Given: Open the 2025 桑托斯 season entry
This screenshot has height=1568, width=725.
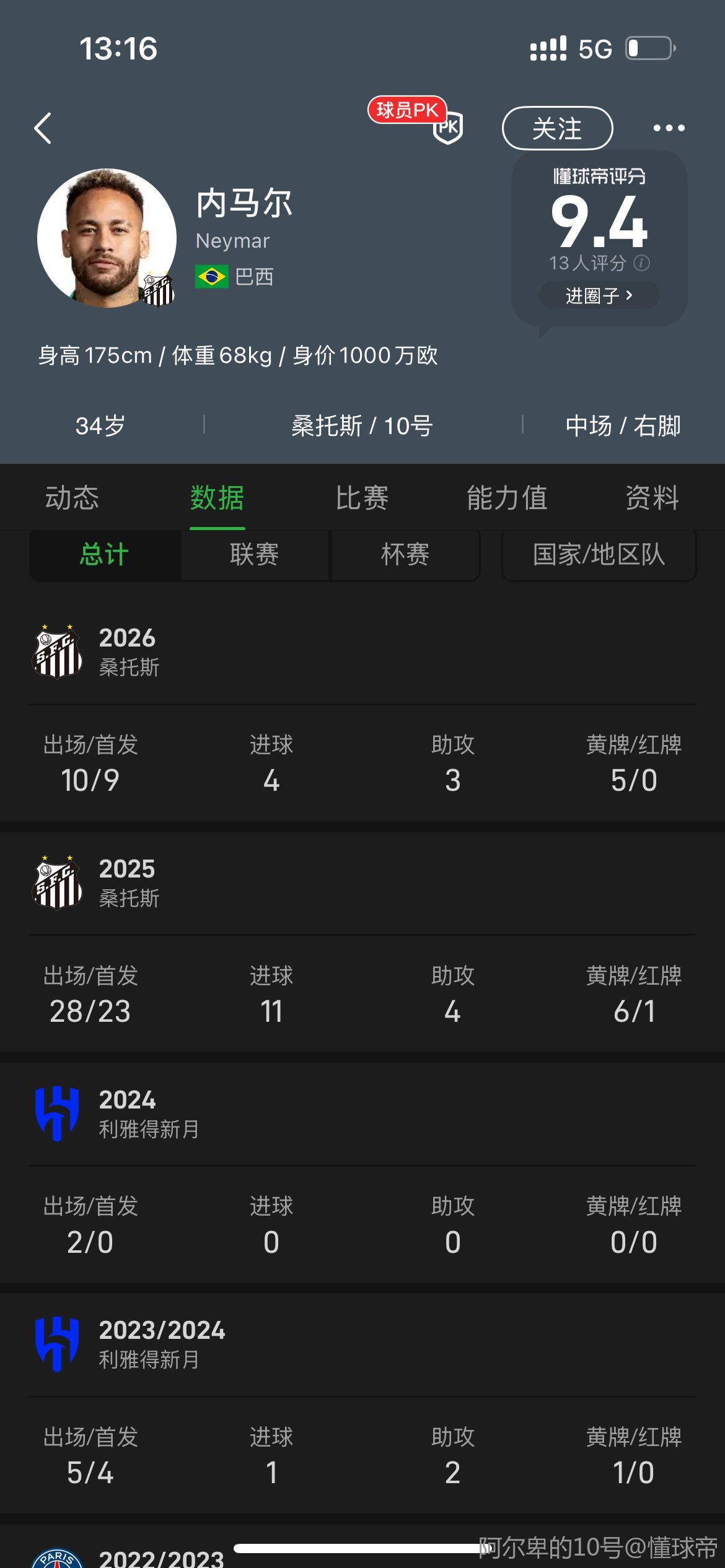Looking at the screenshot, I should pyautogui.click(x=128, y=882).
